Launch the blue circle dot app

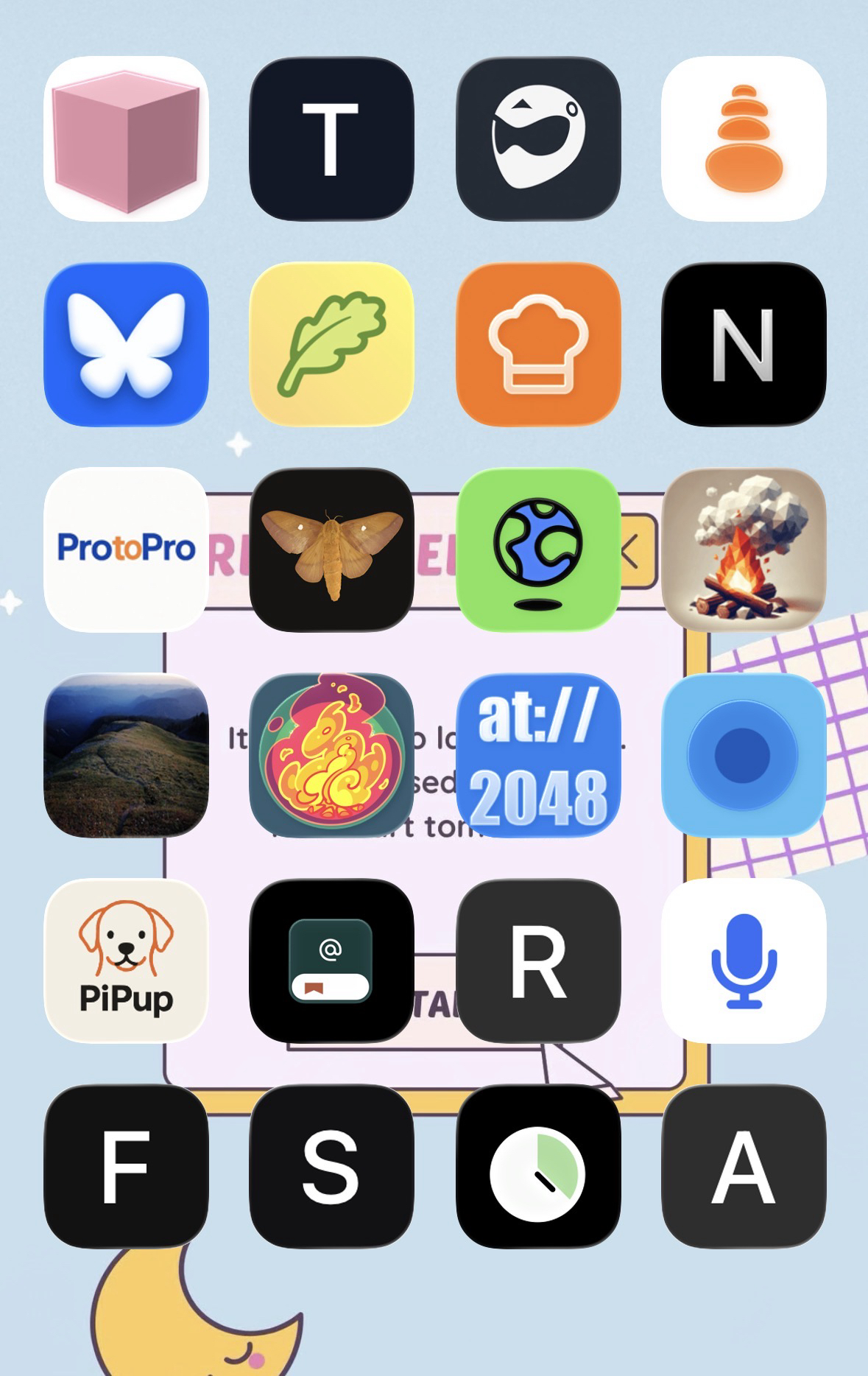(744, 755)
